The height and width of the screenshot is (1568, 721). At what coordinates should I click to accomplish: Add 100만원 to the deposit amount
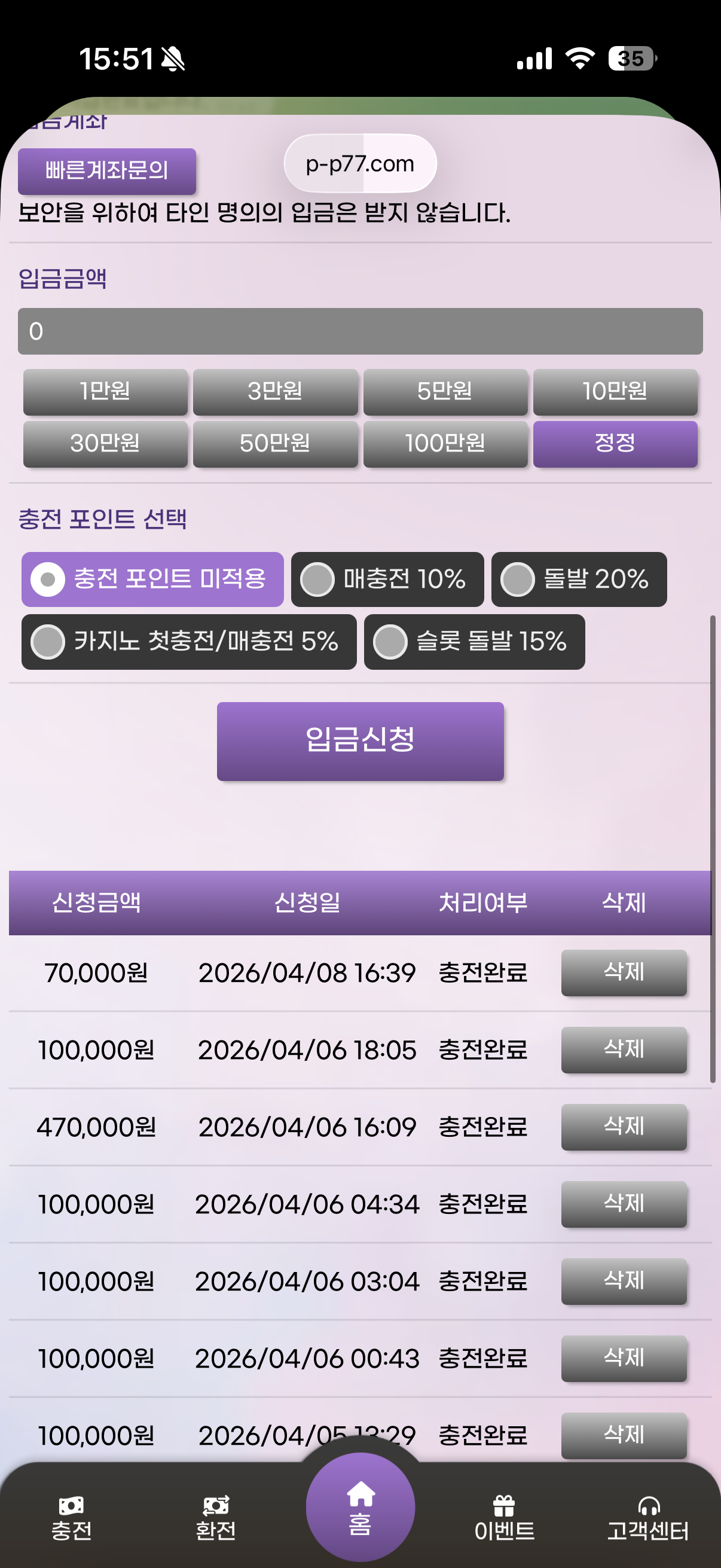pos(445,444)
